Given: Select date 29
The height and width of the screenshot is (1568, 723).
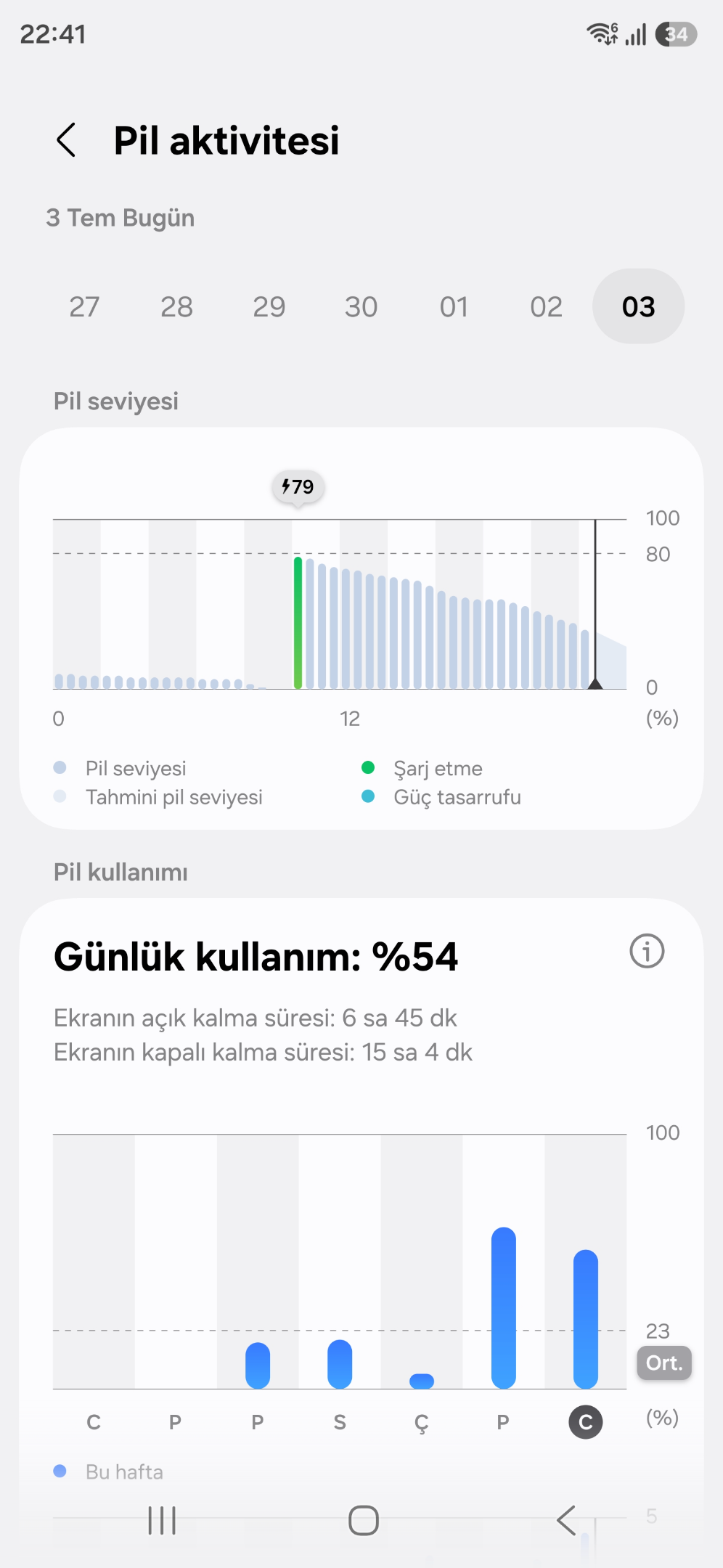Looking at the screenshot, I should (269, 307).
